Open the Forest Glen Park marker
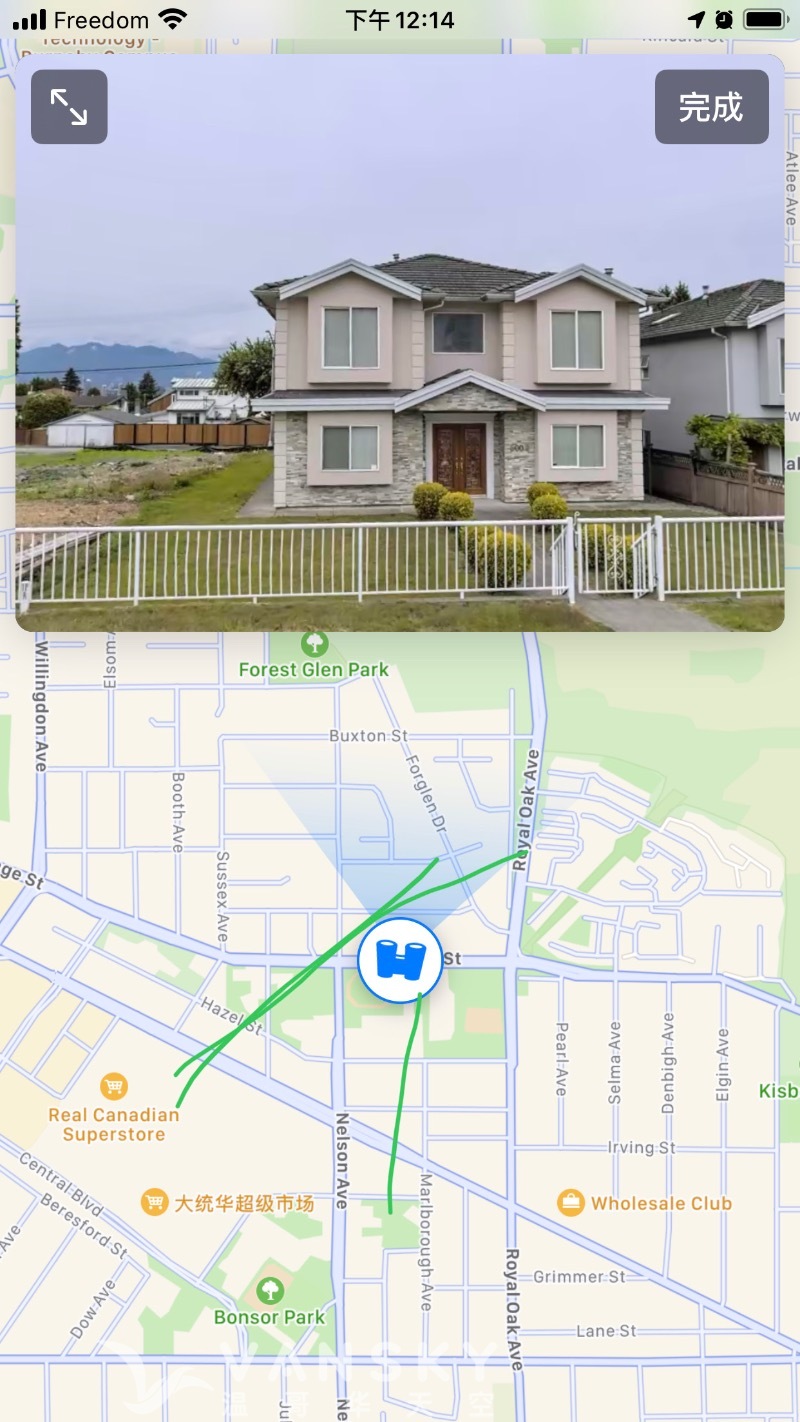Image resolution: width=800 pixels, height=1422 pixels. tap(314, 643)
